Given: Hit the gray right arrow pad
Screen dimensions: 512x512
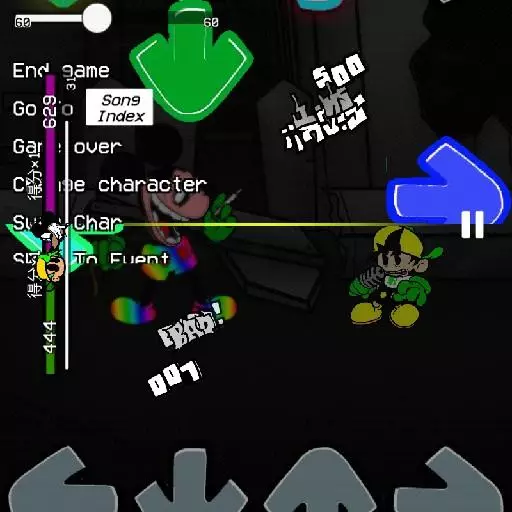Looking at the screenshot, I should coord(448,480).
